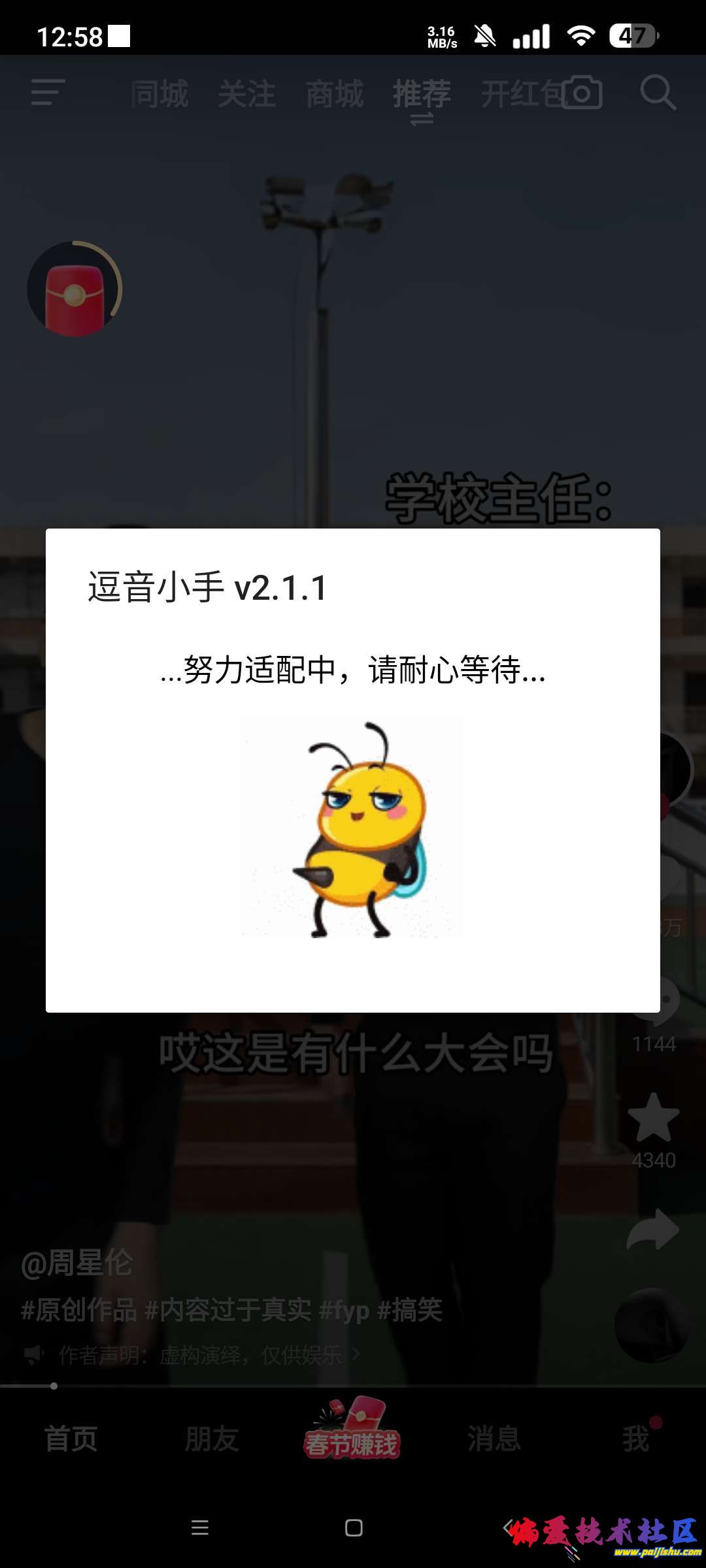Expand the 作者声明 notice
Viewport: 706px width, 1568px height.
[x=196, y=1356]
